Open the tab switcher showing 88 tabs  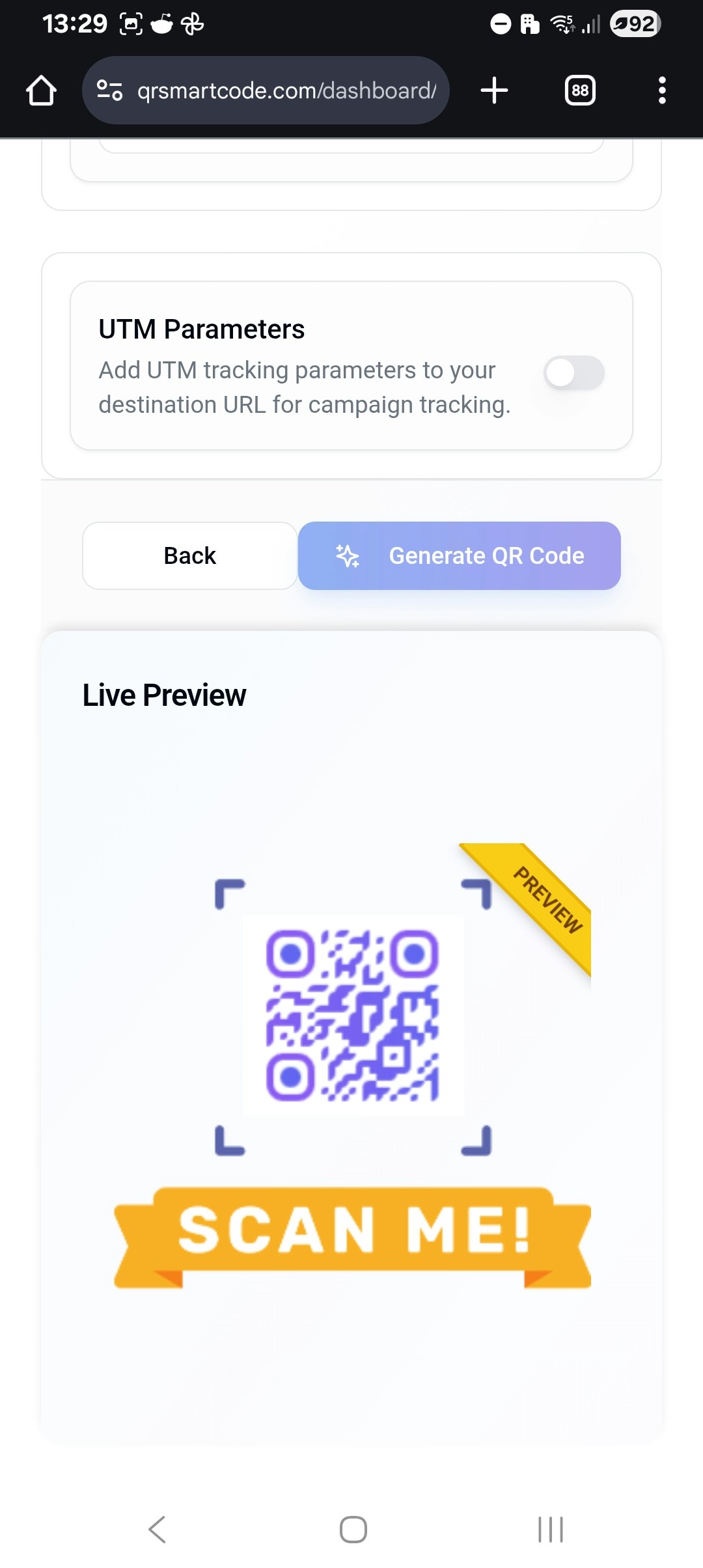click(579, 90)
